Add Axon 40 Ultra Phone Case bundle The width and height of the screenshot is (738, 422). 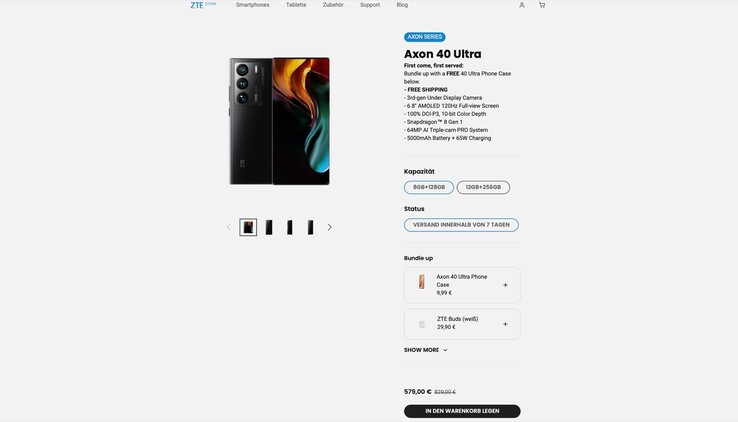point(505,285)
